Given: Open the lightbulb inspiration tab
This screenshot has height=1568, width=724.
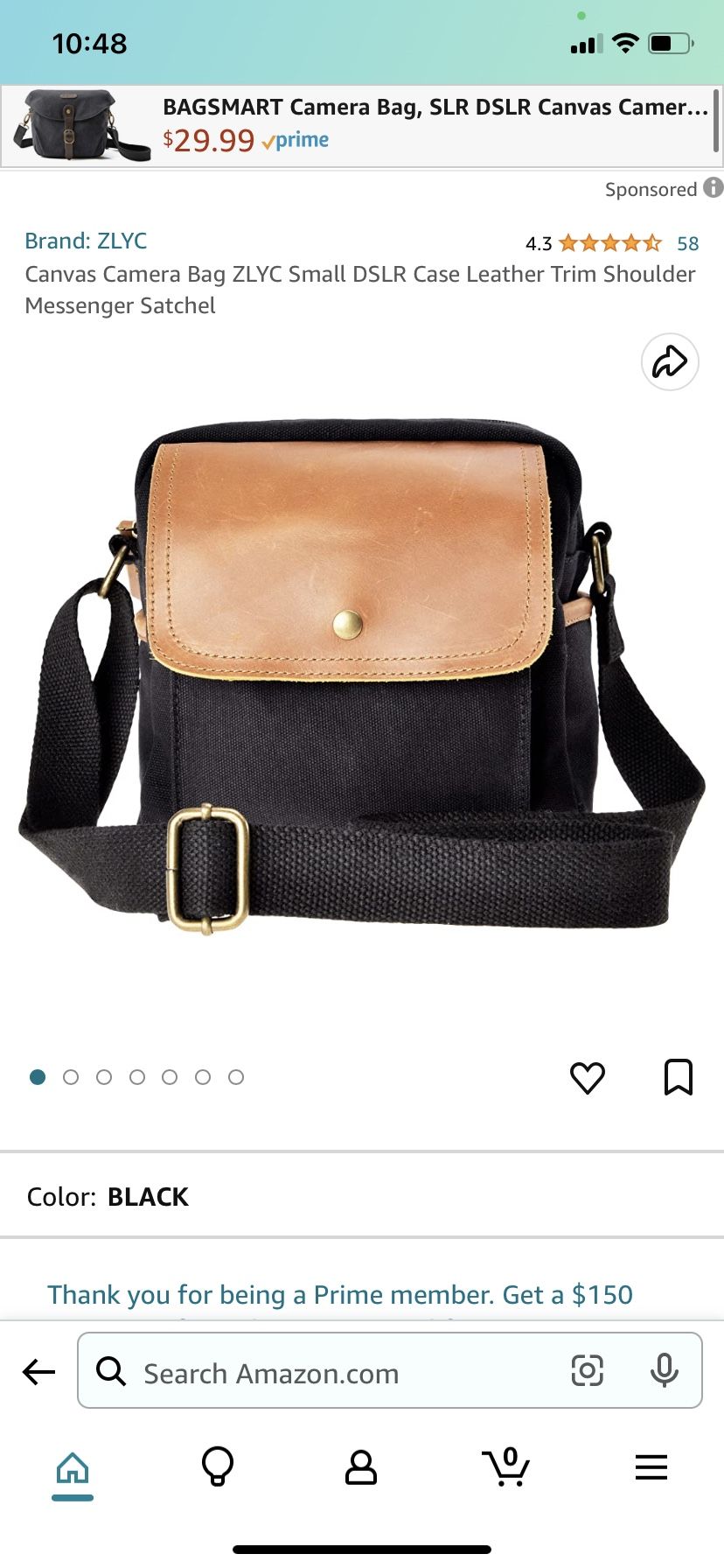Looking at the screenshot, I should (x=218, y=1467).
